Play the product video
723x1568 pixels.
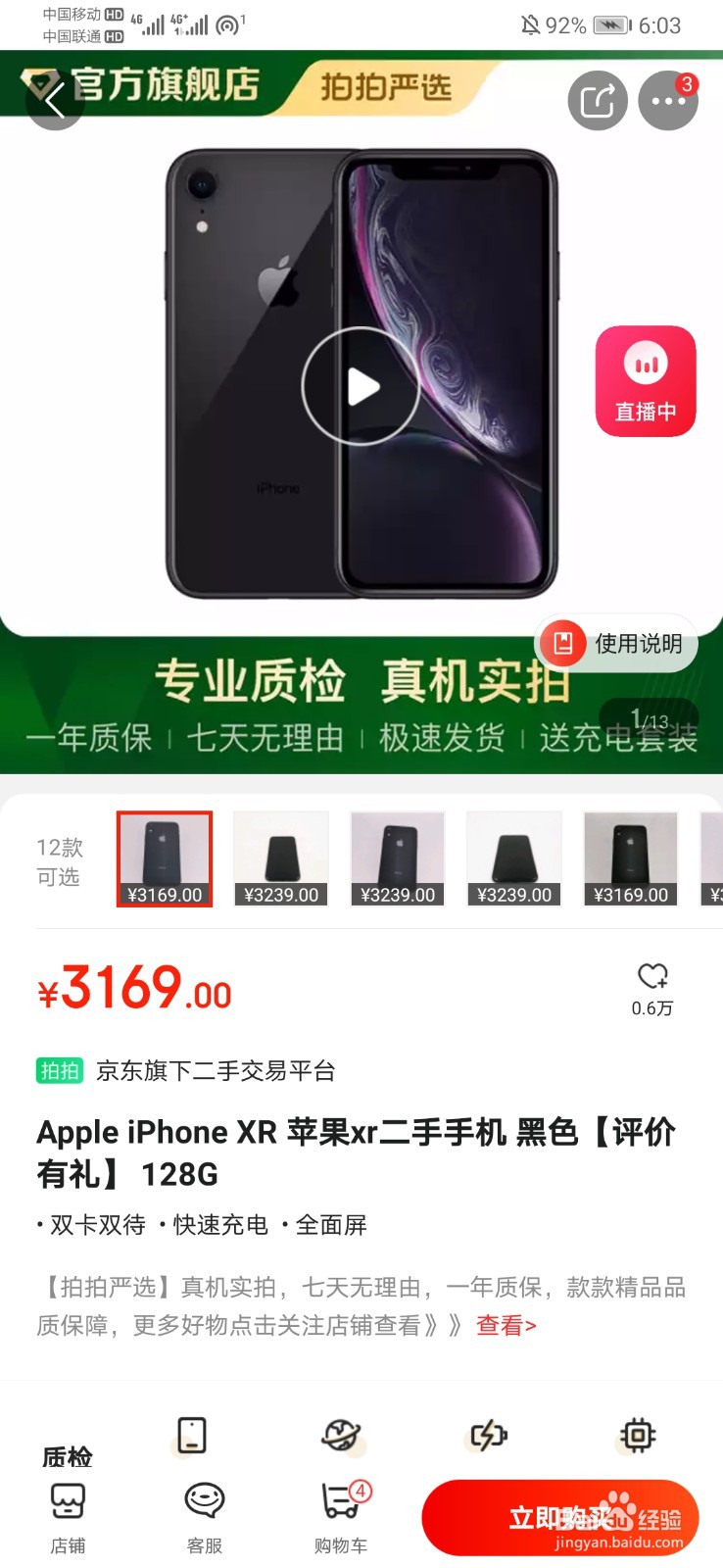361,386
